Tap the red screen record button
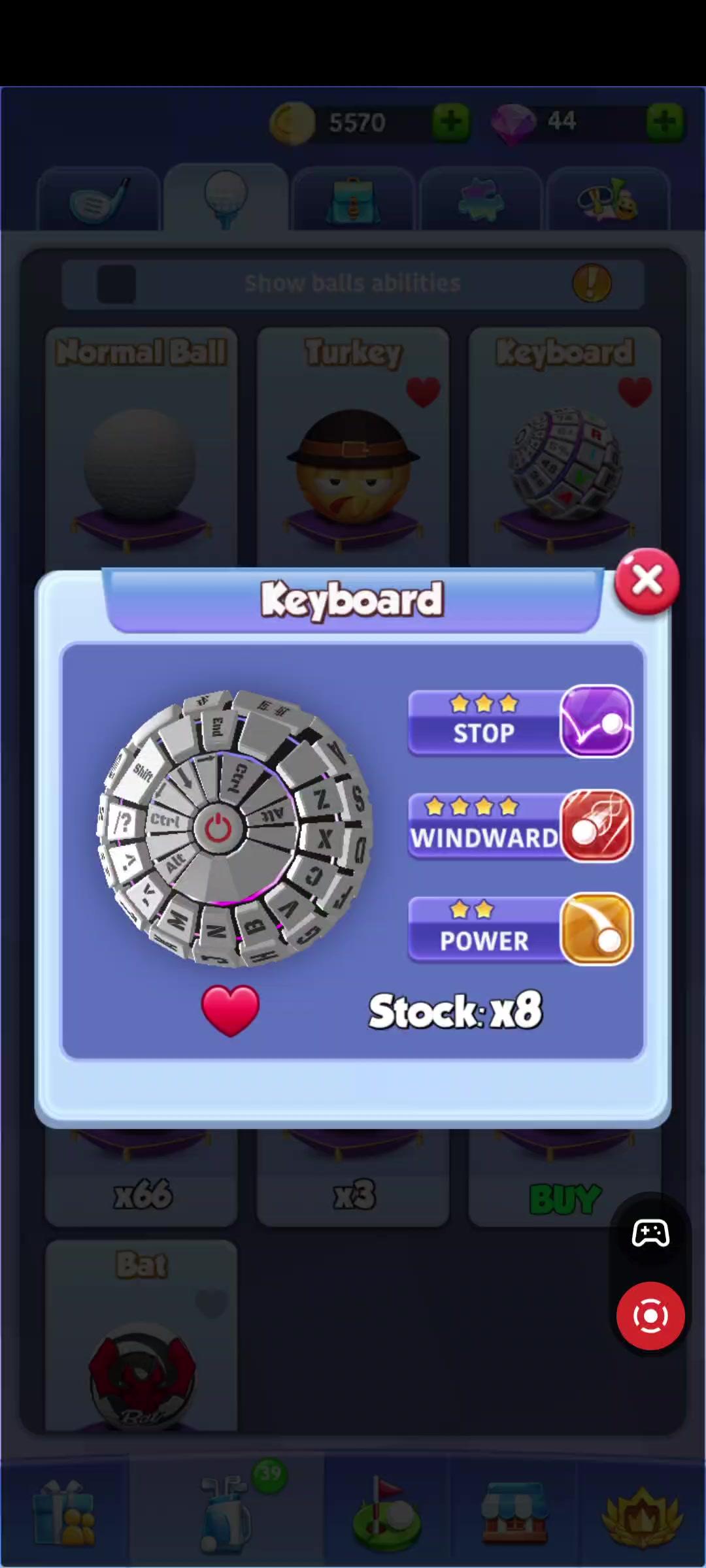Viewport: 706px width, 1568px height. point(650,1316)
